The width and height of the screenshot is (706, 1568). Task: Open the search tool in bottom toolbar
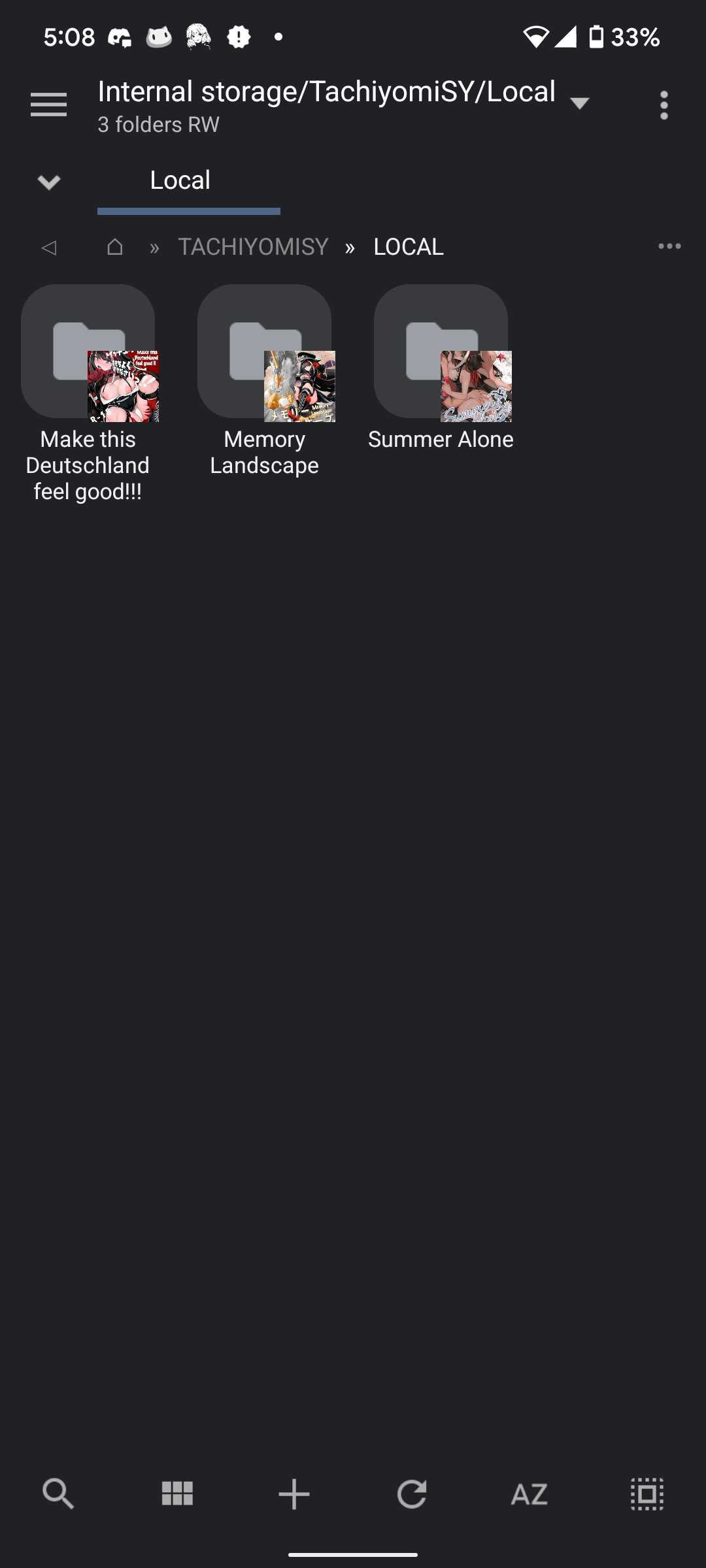coord(59,1494)
